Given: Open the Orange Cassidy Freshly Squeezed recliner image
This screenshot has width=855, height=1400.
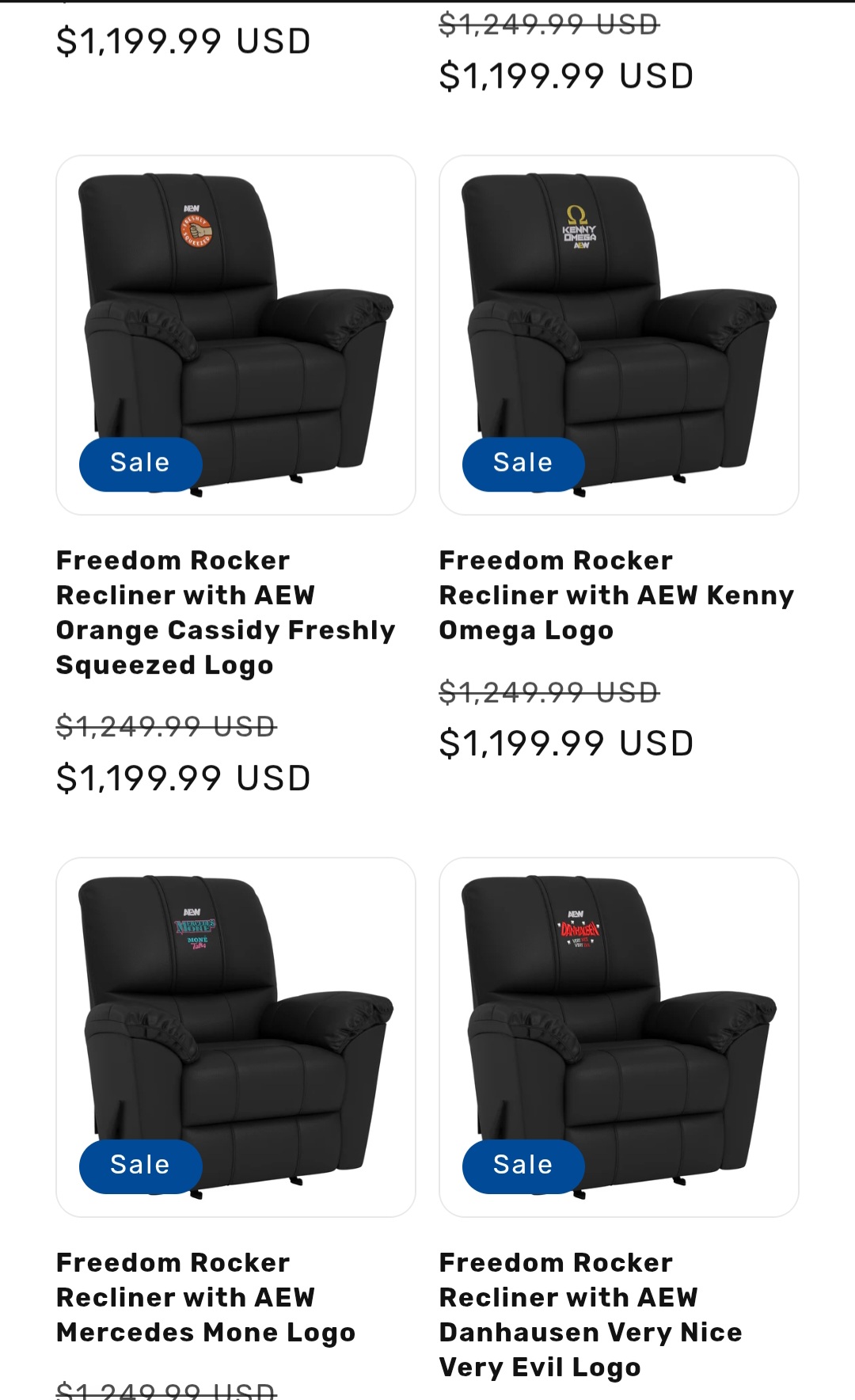Looking at the screenshot, I should point(235,334).
